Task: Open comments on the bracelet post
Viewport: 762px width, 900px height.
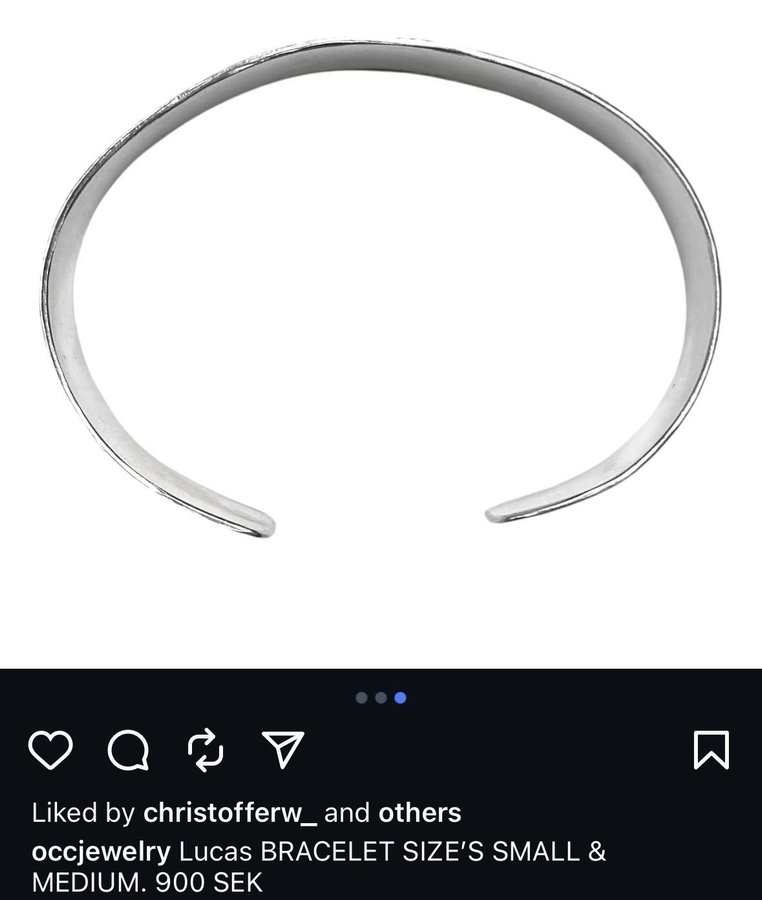Action: (128, 750)
